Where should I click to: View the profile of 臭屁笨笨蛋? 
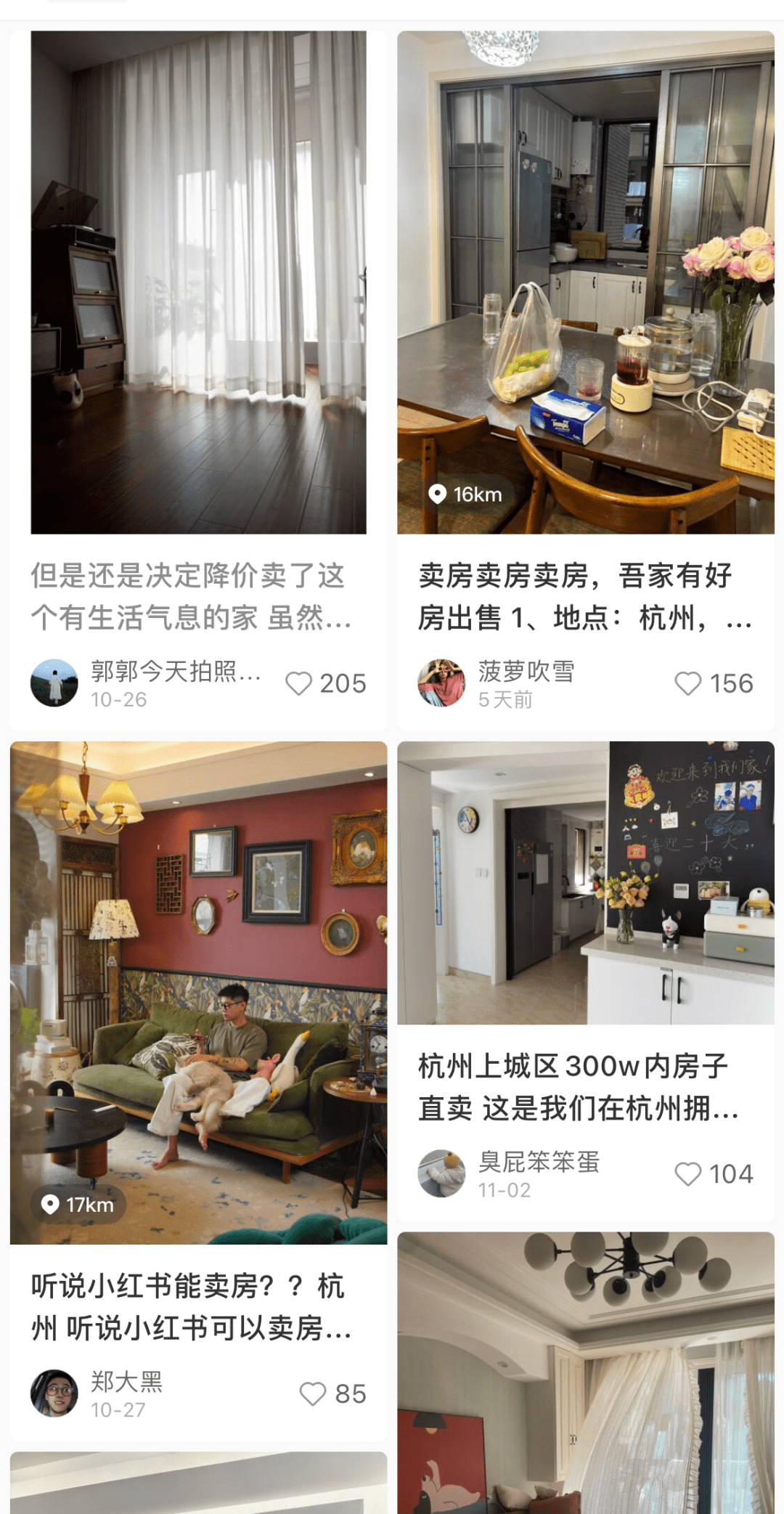pyautogui.click(x=539, y=1162)
